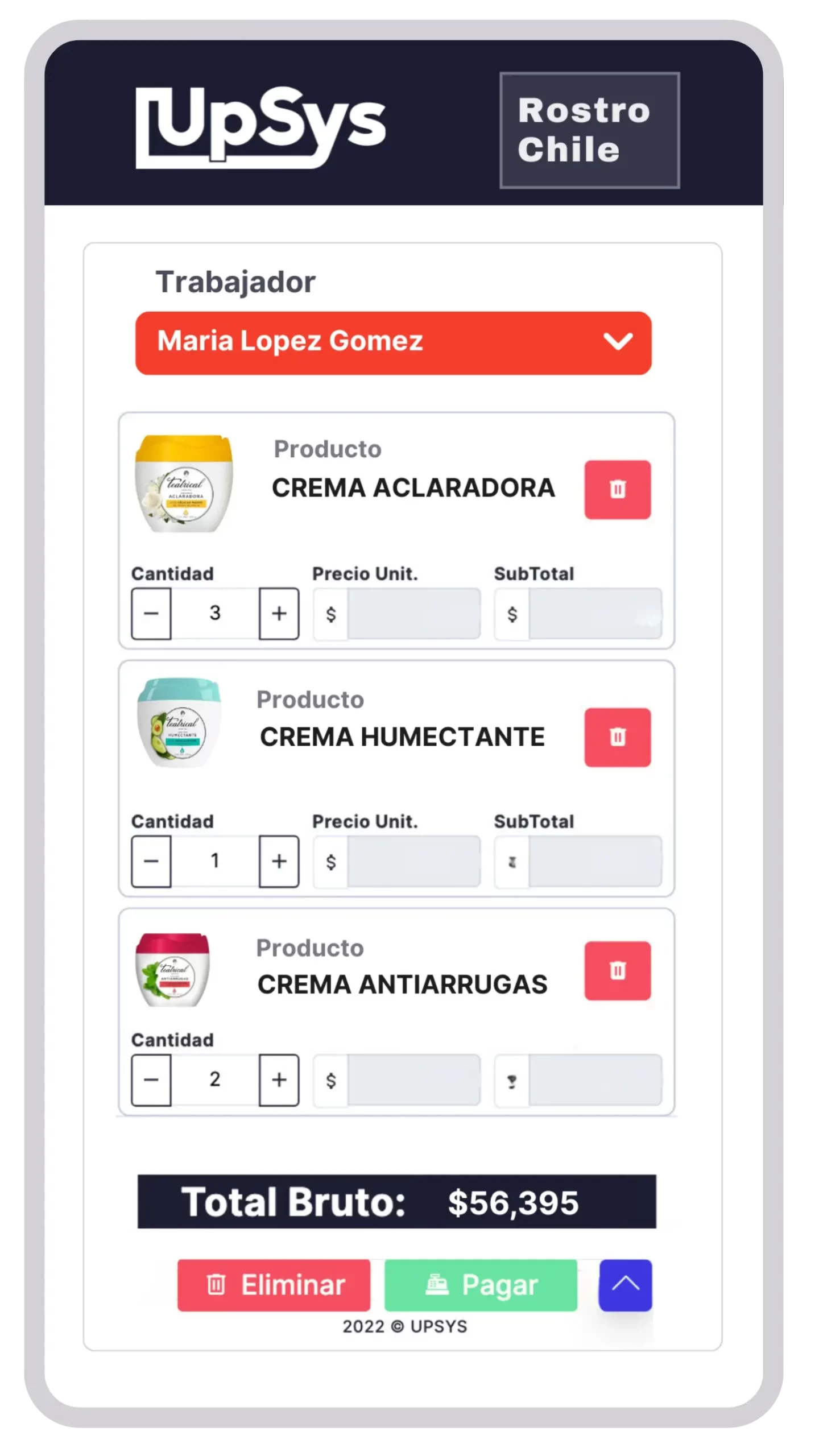This screenshot has height=1456, width=819.
Task: Decrease CREMA ANTIARRUGAS quantity
Action: click(x=151, y=1079)
